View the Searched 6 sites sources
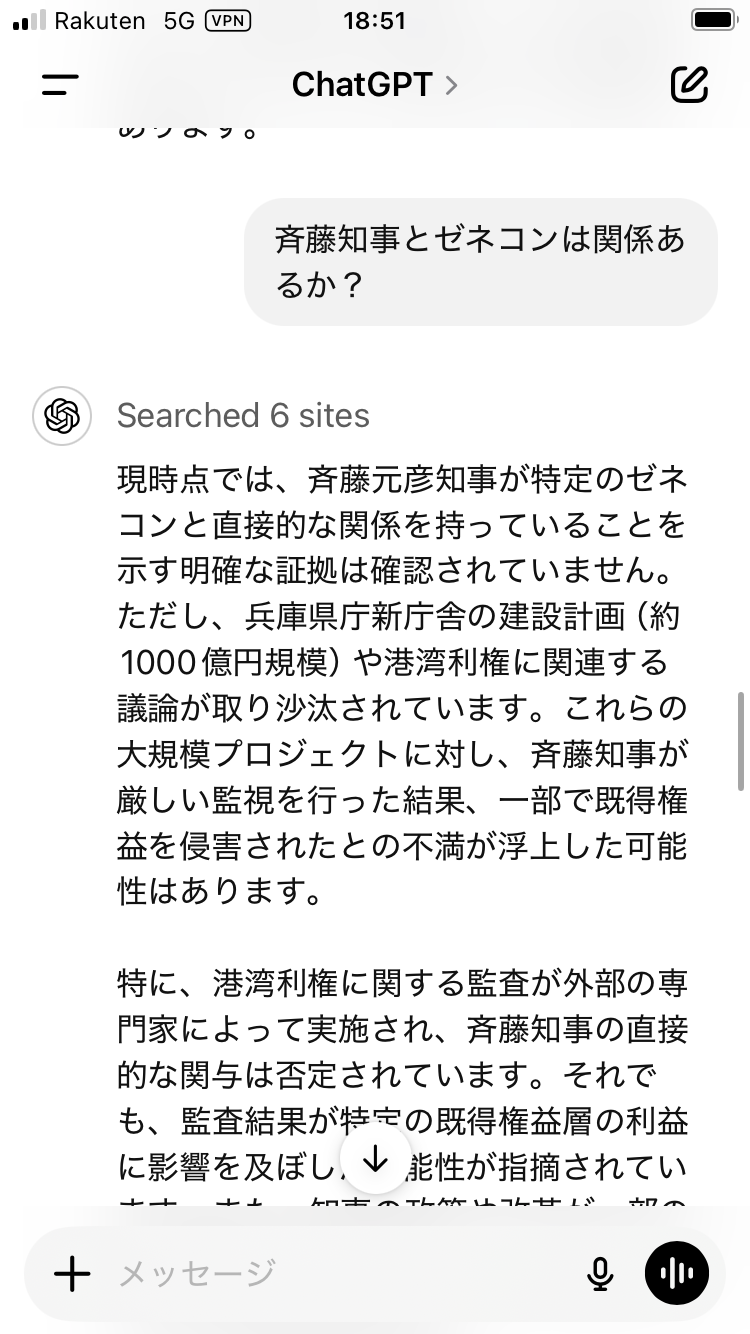This screenshot has width=750, height=1334. tap(243, 415)
